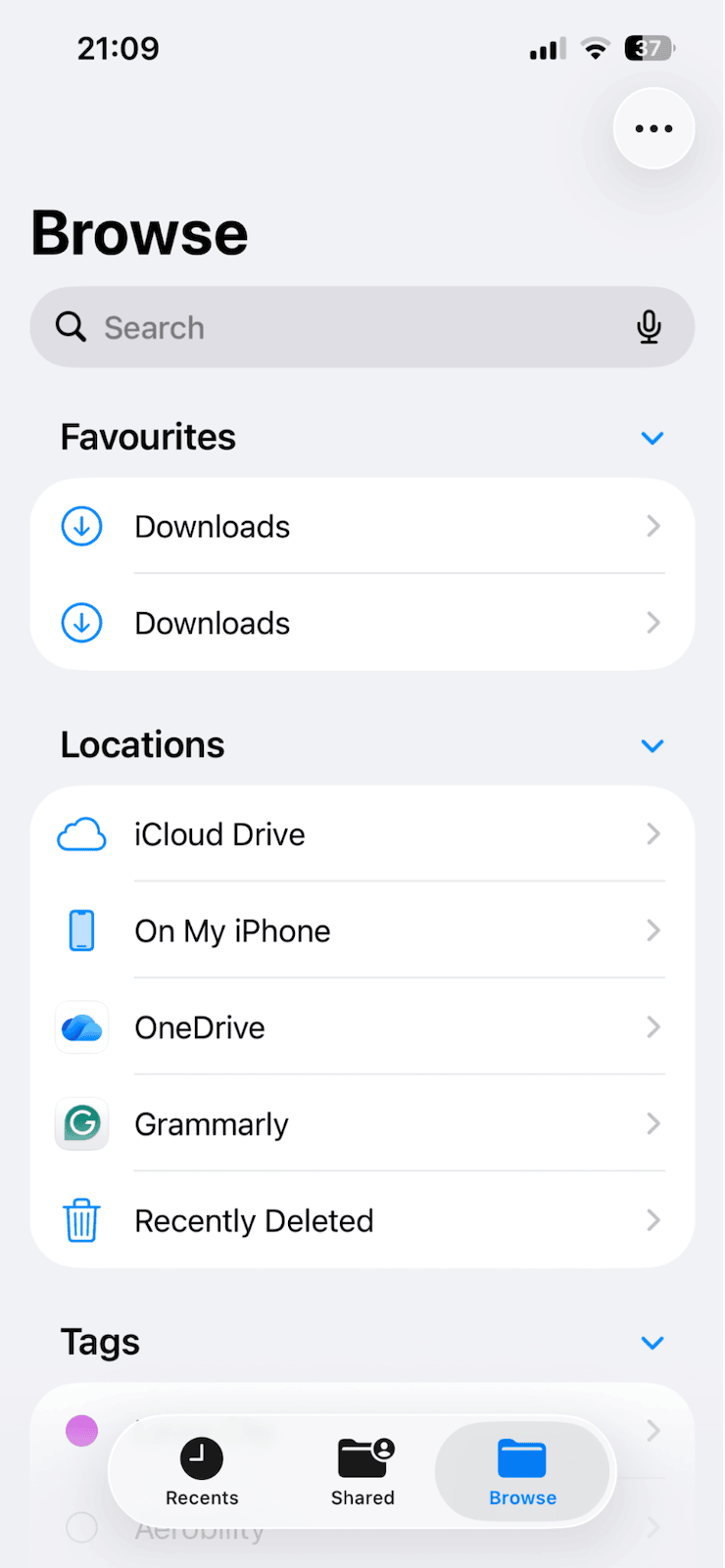Expand the iCloud Drive row chevron

tap(653, 833)
